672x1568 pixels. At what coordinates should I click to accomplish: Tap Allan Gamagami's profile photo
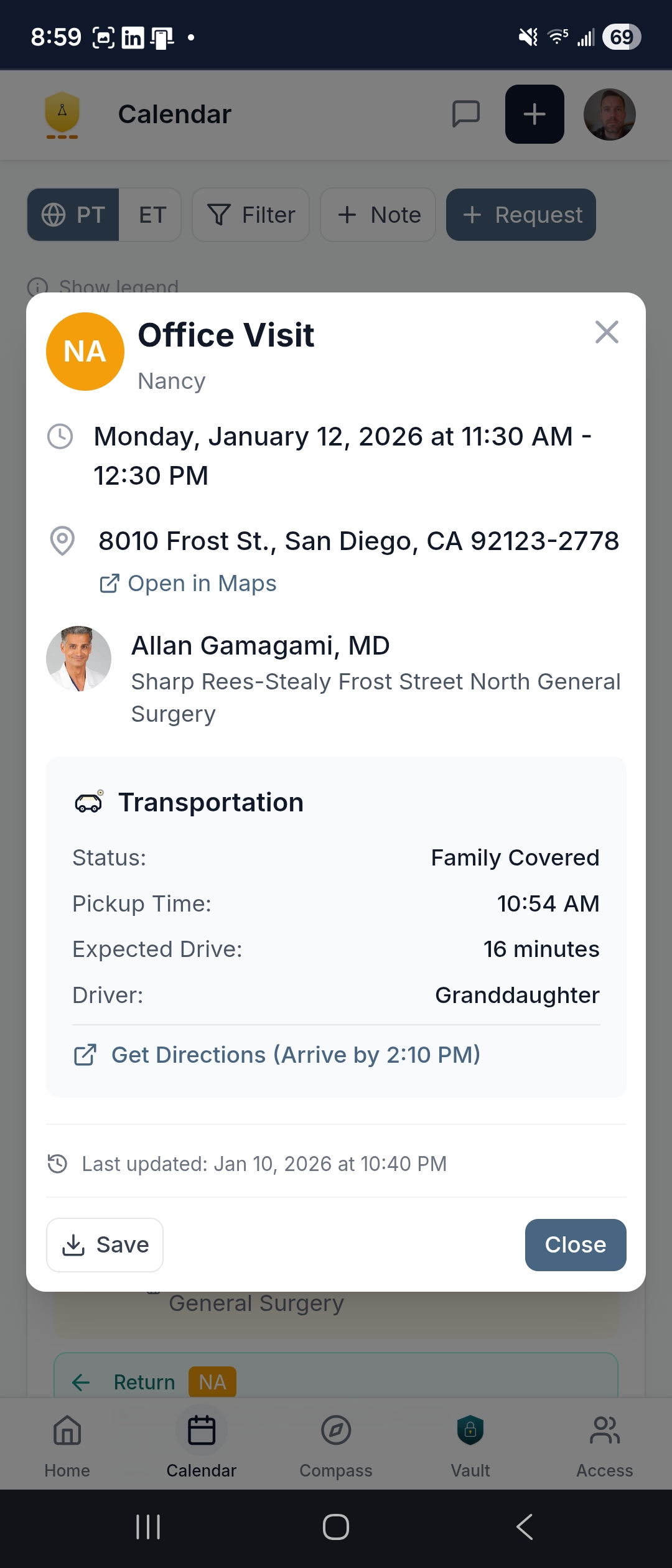(79, 658)
